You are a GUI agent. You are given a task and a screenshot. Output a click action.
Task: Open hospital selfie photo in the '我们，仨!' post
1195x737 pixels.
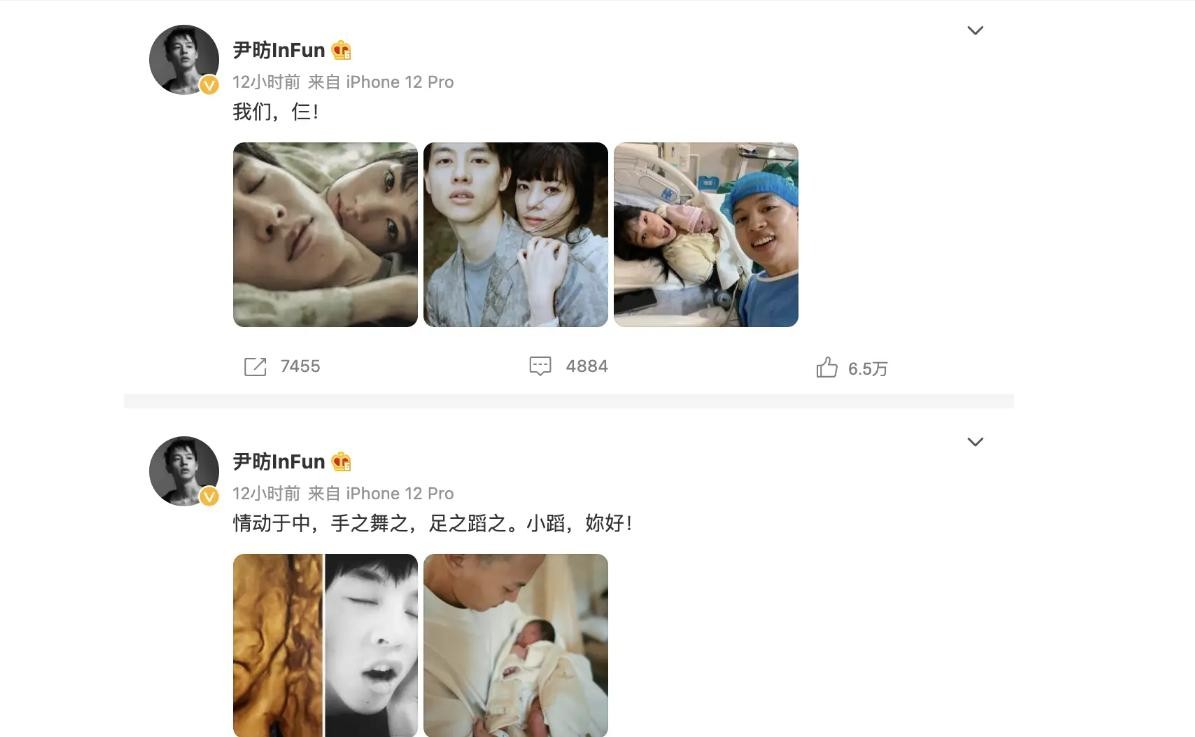click(x=705, y=234)
